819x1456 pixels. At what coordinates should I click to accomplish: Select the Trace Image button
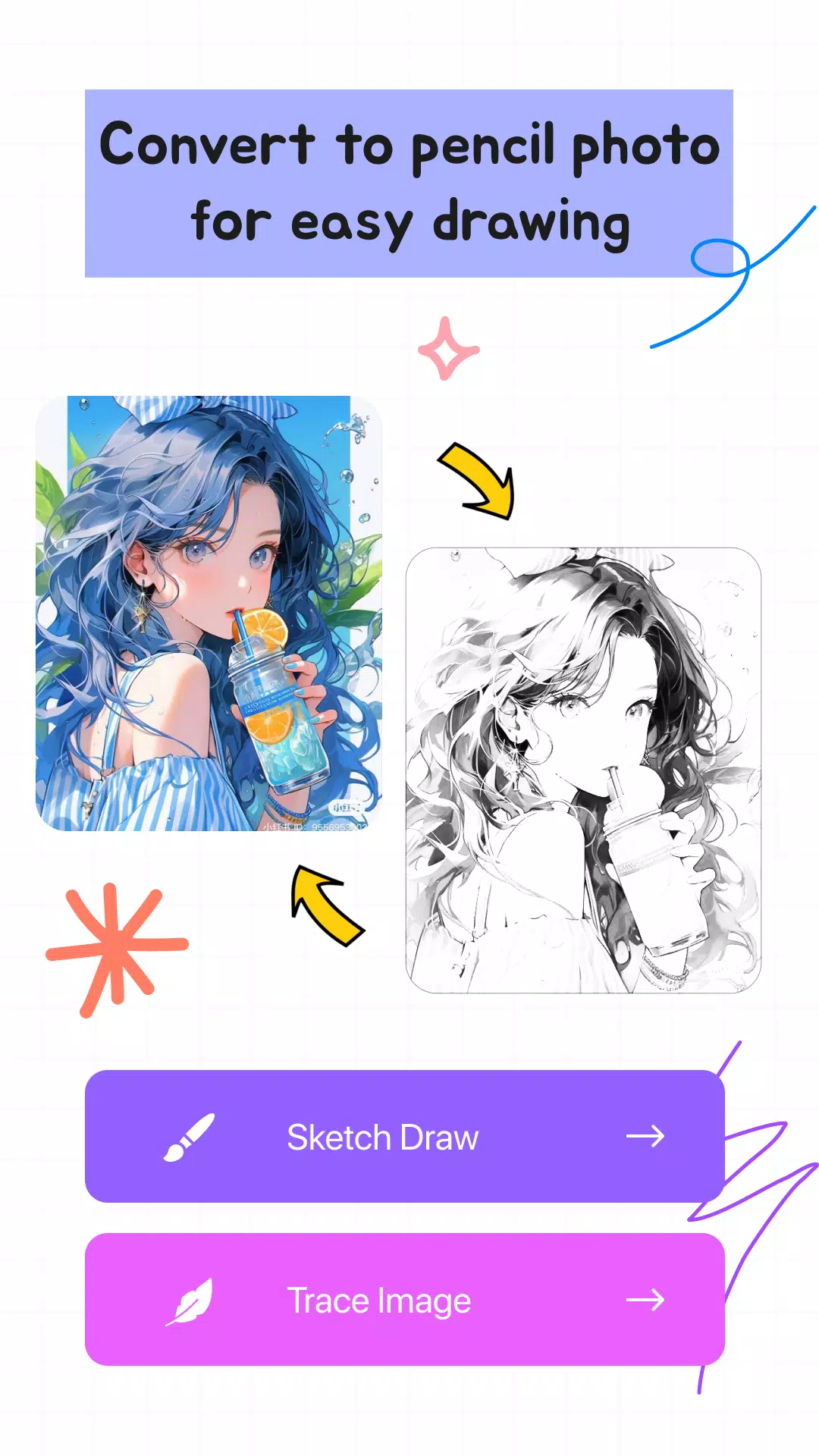pyautogui.click(x=404, y=1300)
